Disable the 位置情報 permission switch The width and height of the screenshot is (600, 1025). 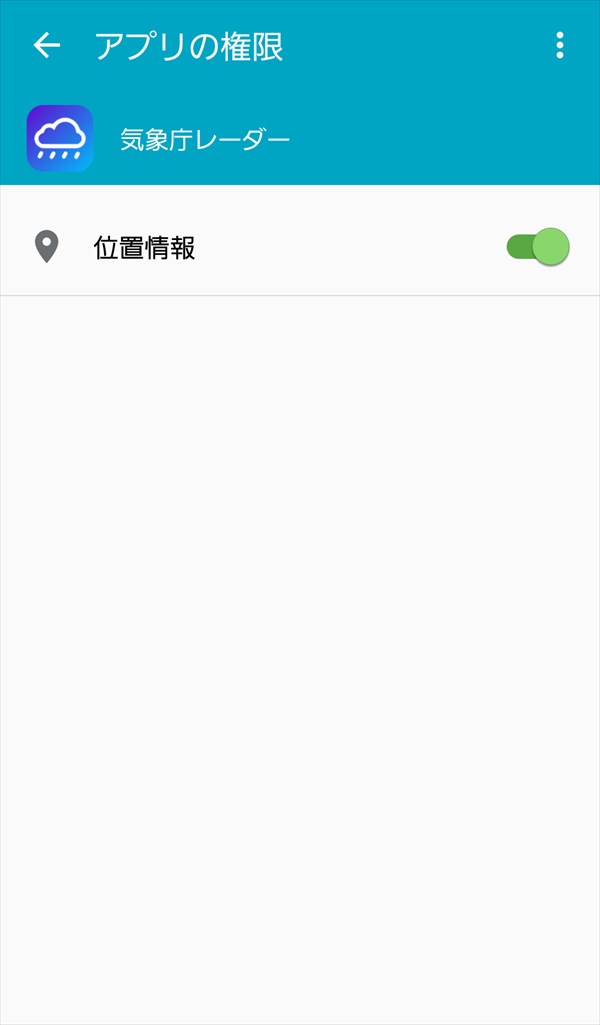click(x=538, y=247)
